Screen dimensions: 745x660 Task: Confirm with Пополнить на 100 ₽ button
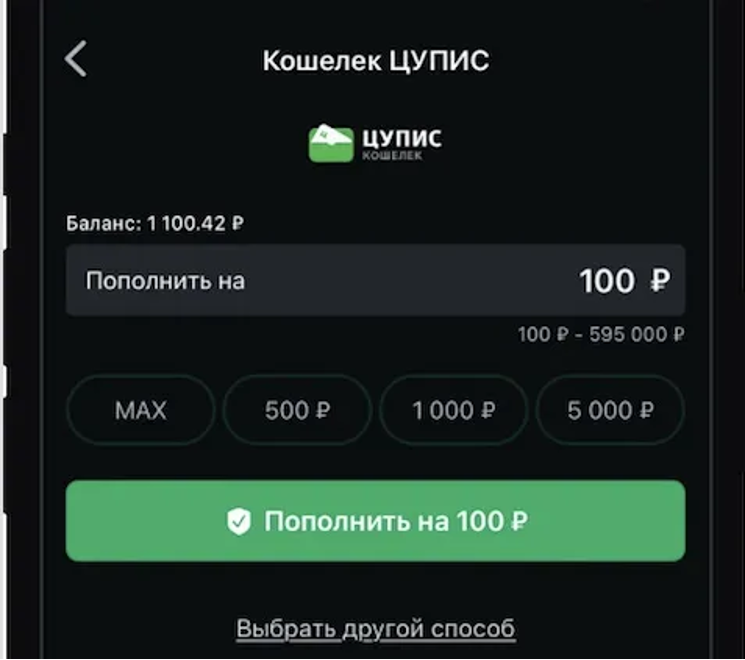375,521
